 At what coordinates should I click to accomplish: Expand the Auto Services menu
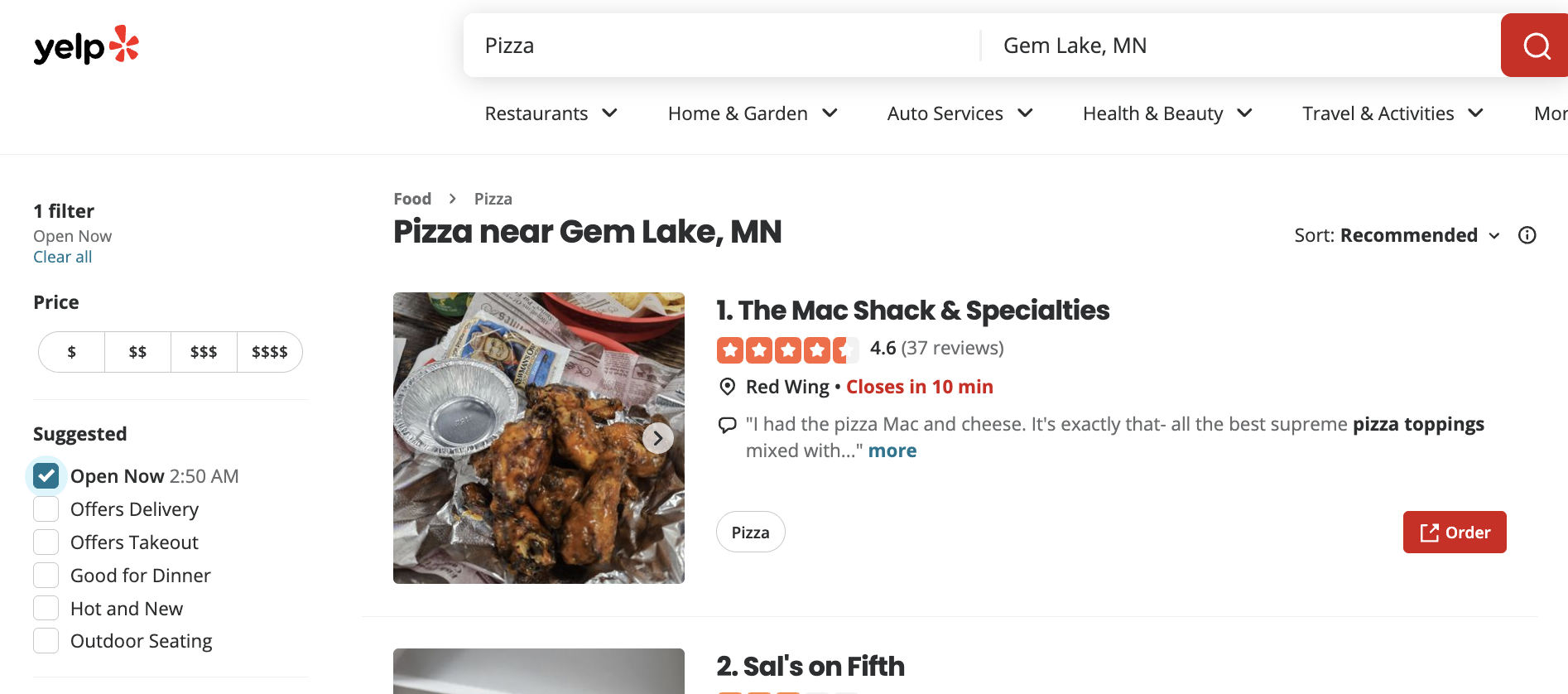(x=960, y=113)
